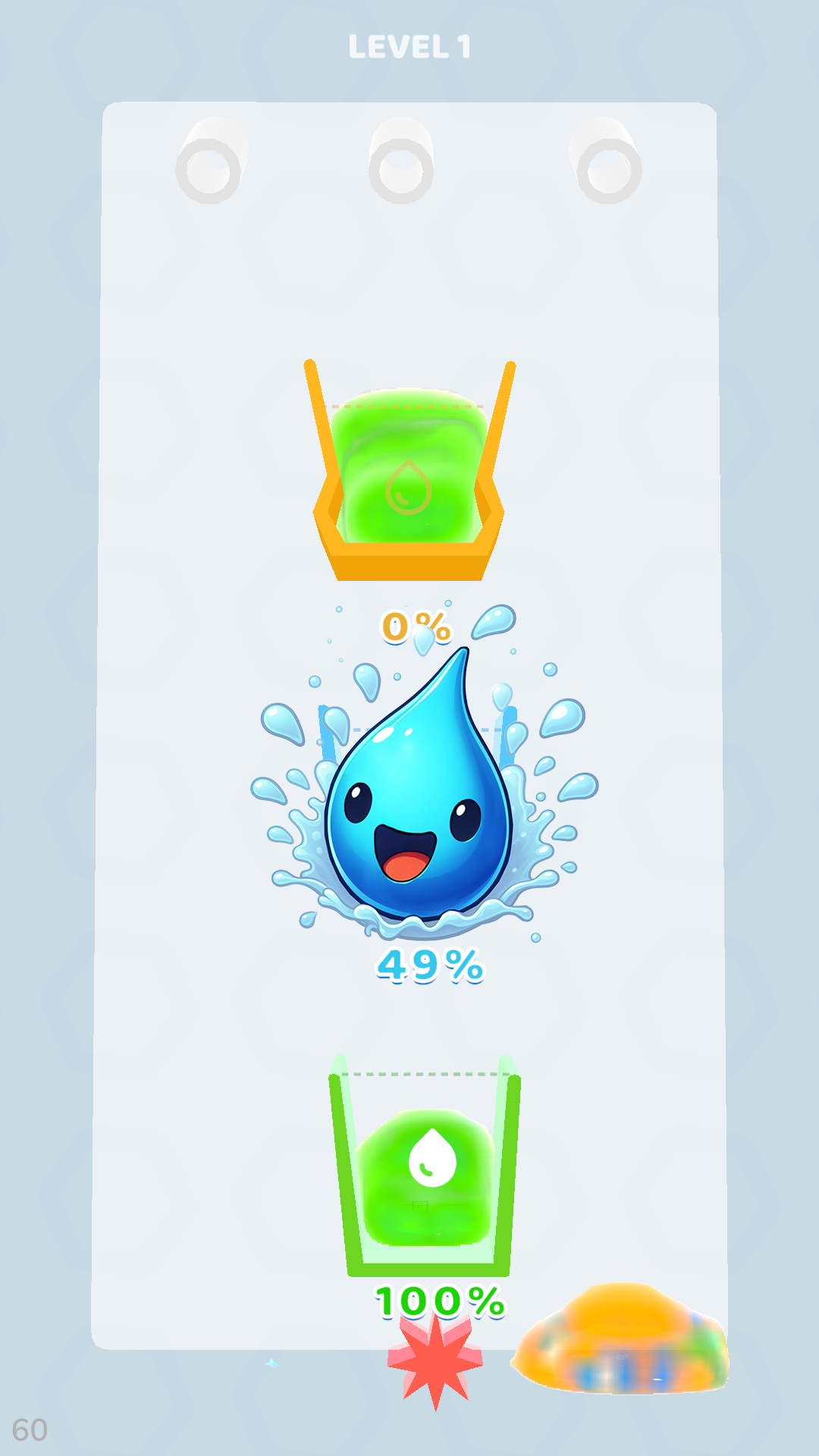The image size is (819, 1456).
Task: Tap the 49% progress reading
Action: coord(428,963)
